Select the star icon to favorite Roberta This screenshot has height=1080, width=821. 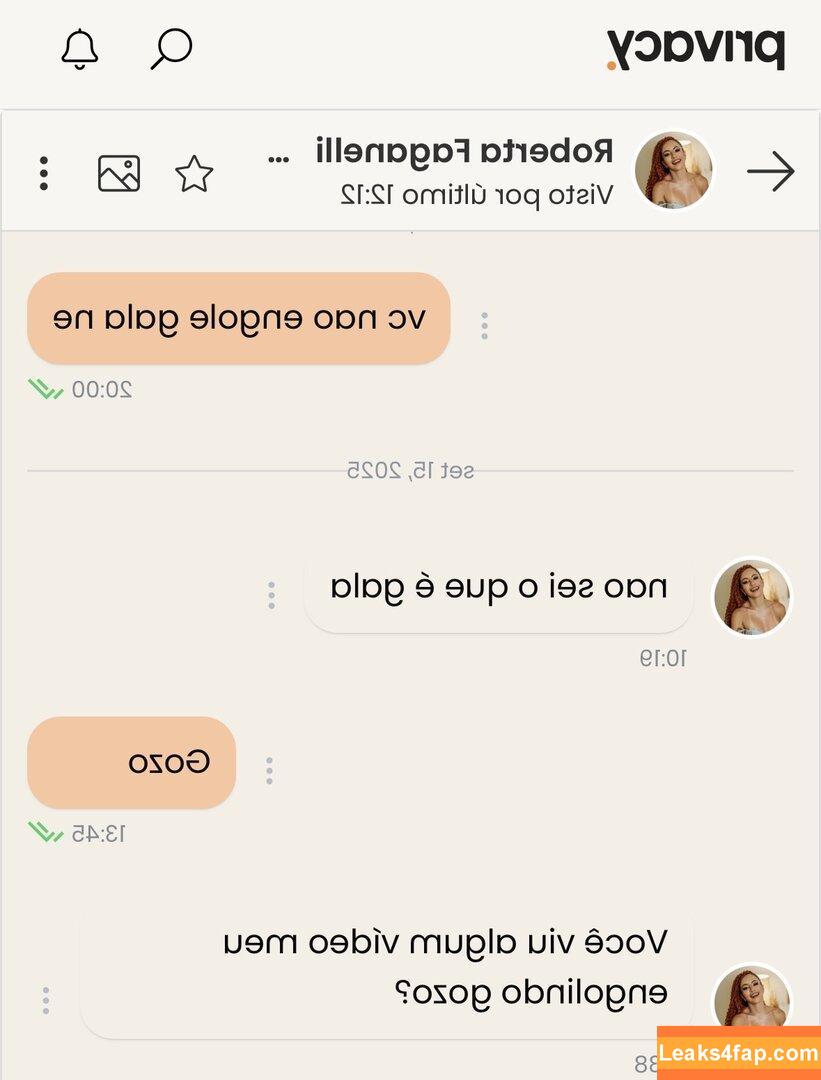(193, 172)
